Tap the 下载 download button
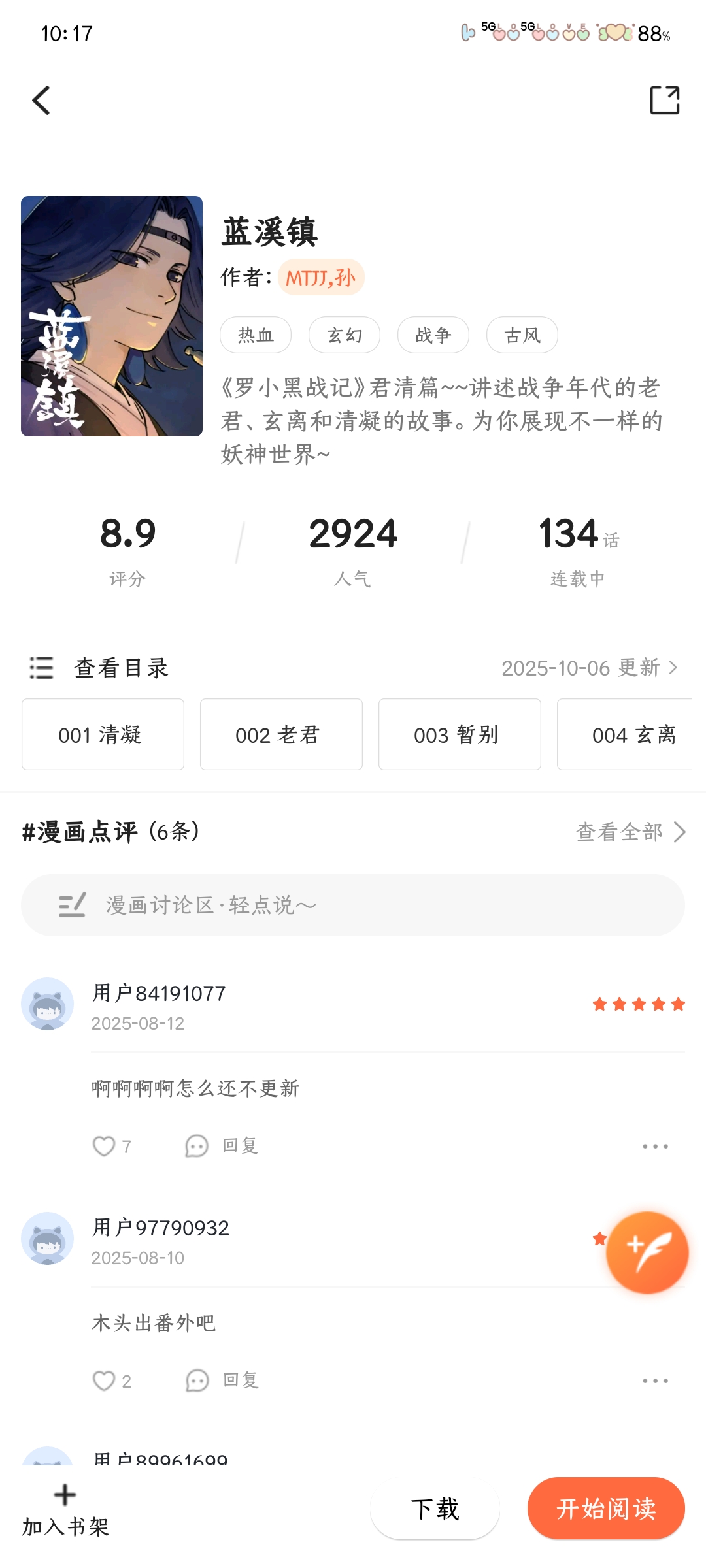Image resolution: width=706 pixels, height=1568 pixels. (x=435, y=1509)
